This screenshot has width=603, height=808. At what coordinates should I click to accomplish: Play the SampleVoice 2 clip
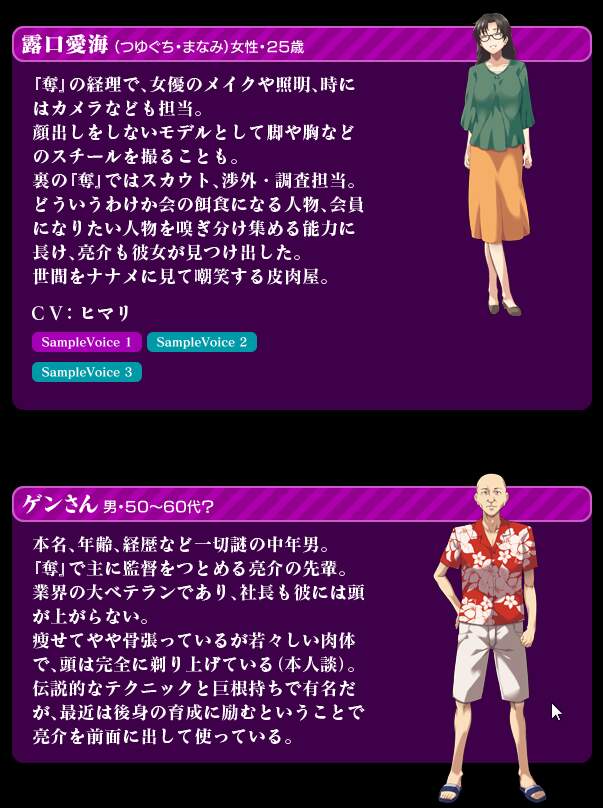[x=202, y=342]
